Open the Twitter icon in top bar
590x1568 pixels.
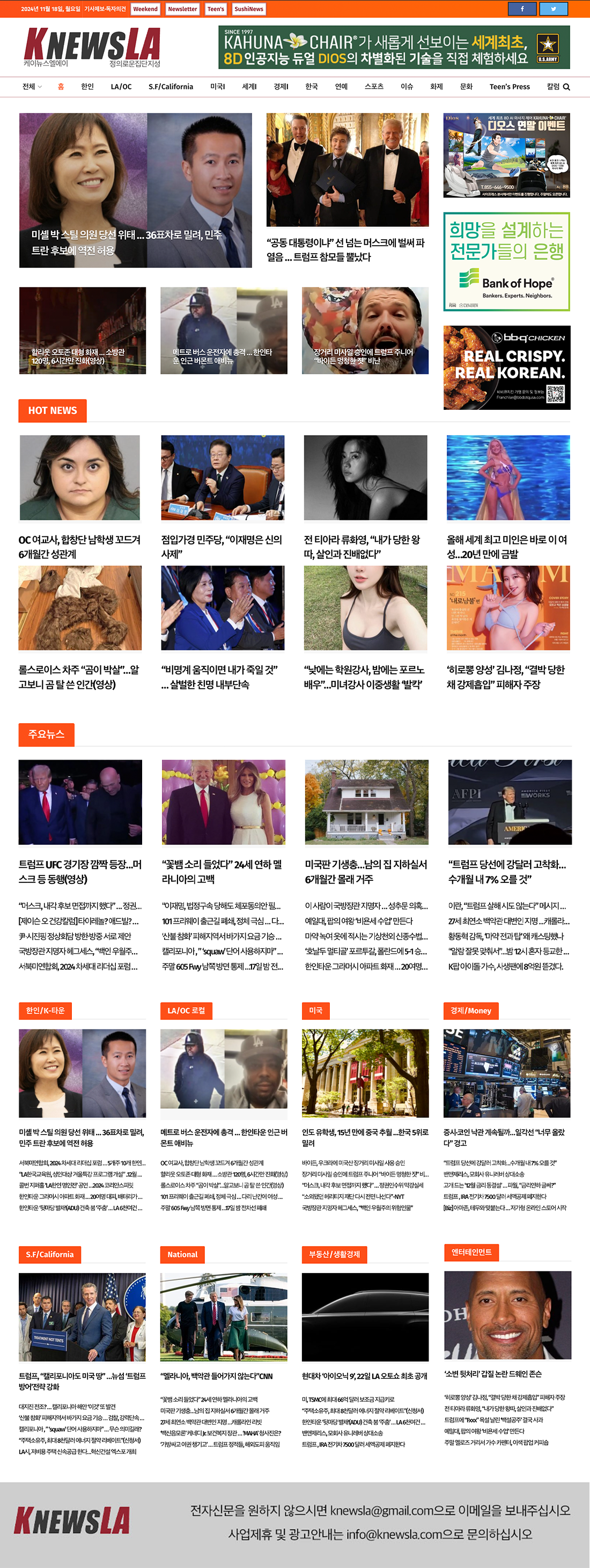[x=554, y=9]
